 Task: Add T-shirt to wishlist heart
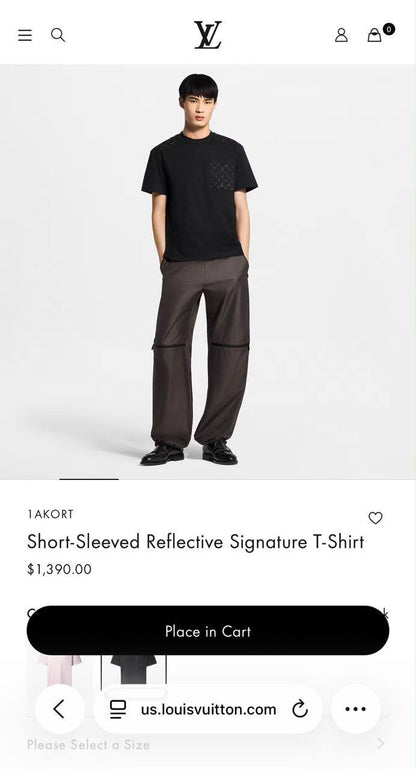375,518
